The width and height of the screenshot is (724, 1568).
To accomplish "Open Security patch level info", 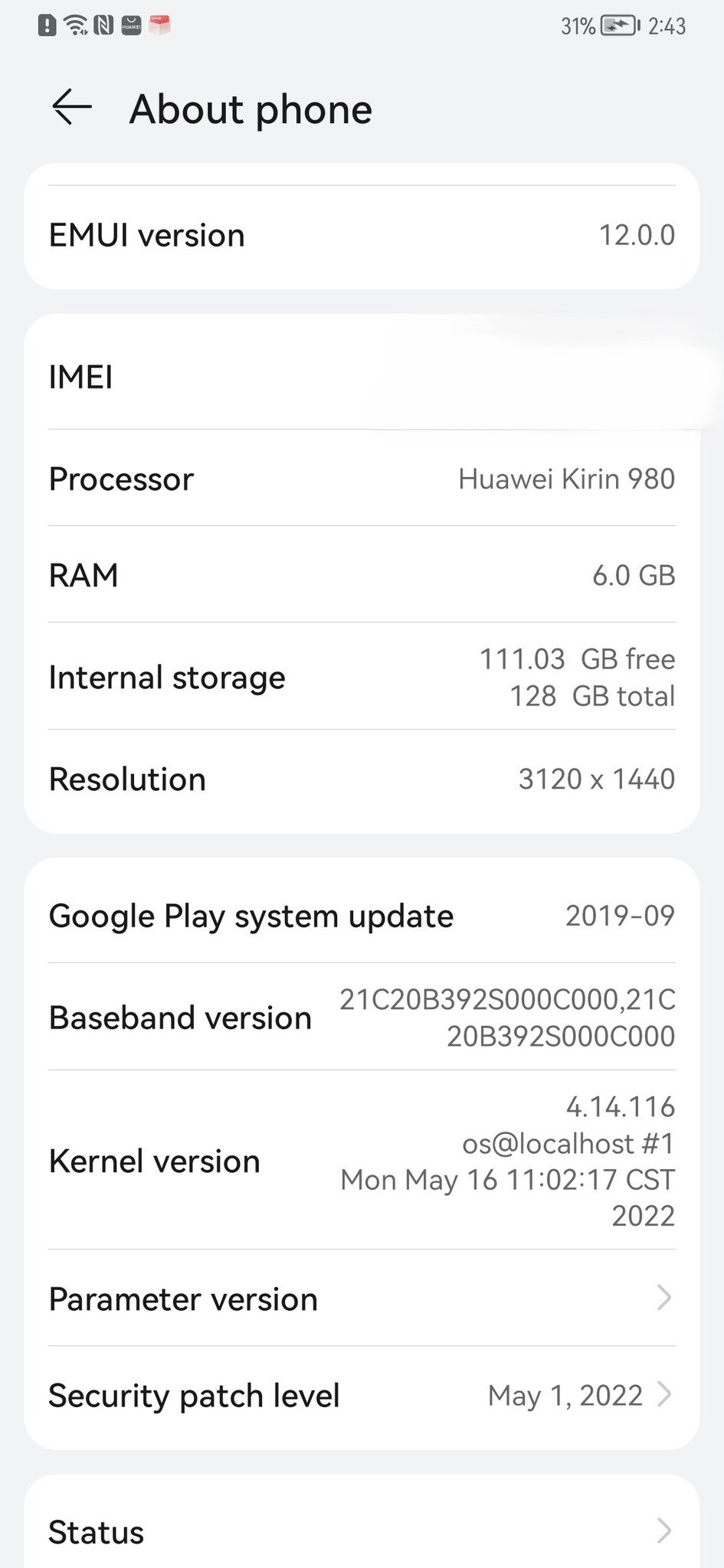I will (x=362, y=1395).
